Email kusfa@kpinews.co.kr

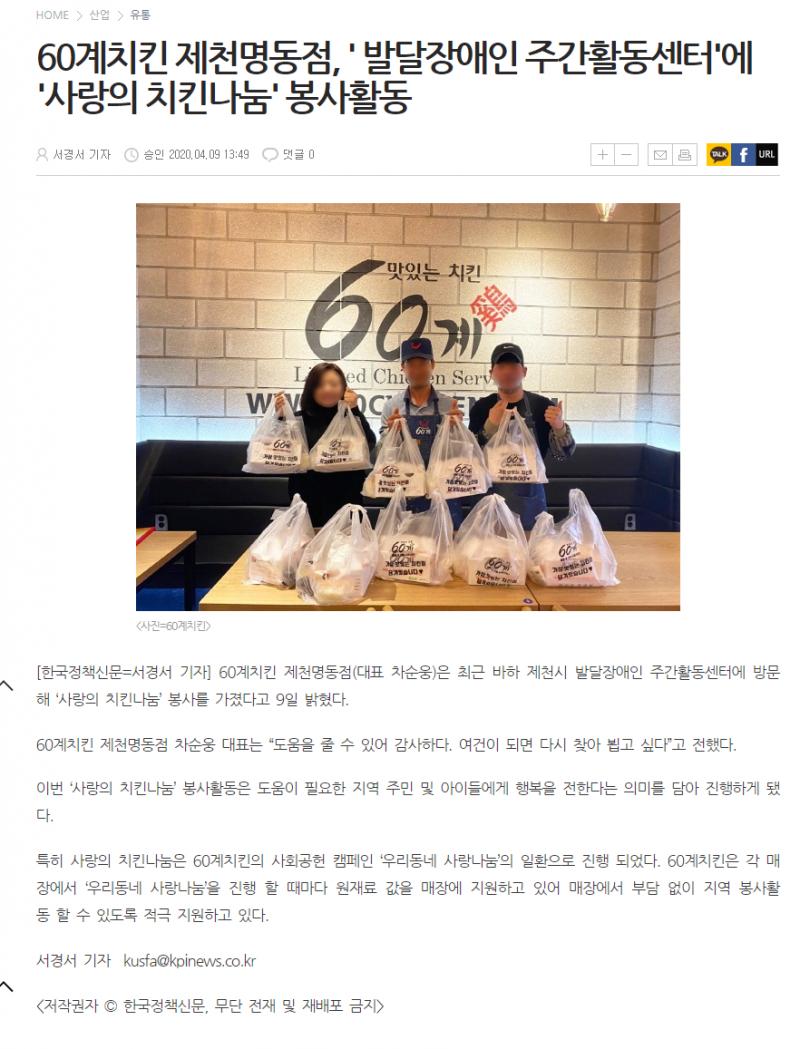189,961
